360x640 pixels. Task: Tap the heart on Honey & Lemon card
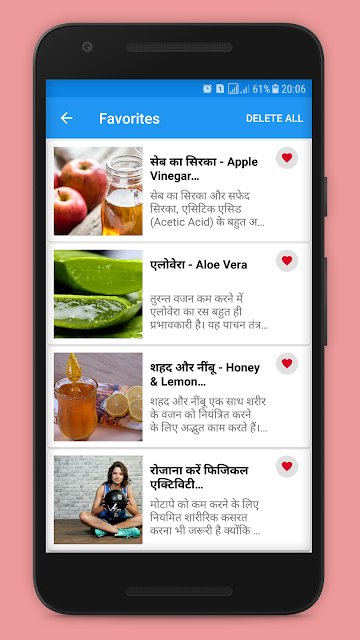coord(287,364)
